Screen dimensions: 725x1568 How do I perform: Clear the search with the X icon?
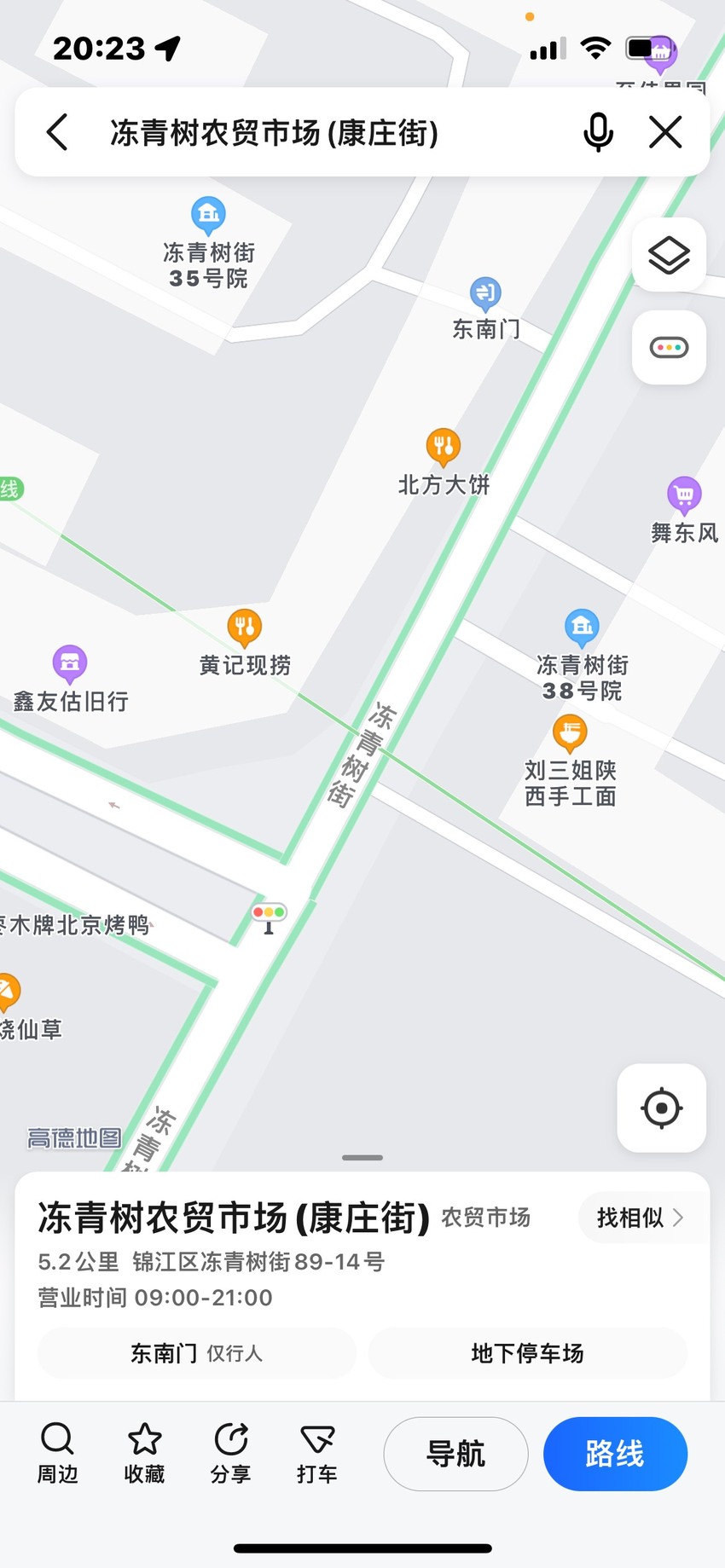[665, 132]
